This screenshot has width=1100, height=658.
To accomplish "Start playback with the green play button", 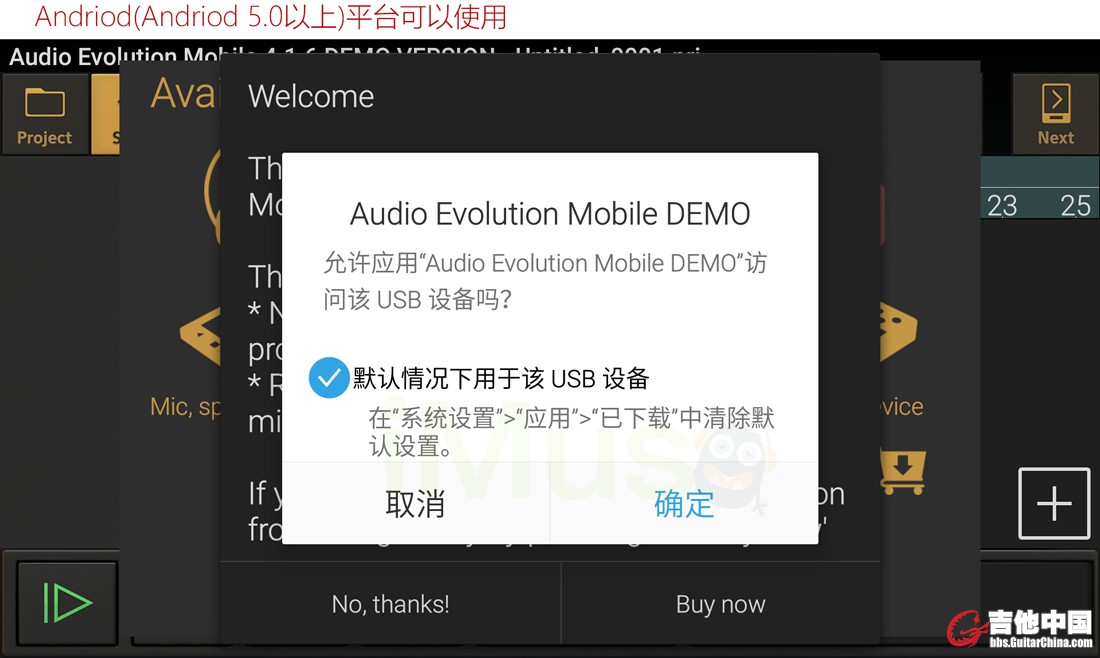I will [x=67, y=603].
